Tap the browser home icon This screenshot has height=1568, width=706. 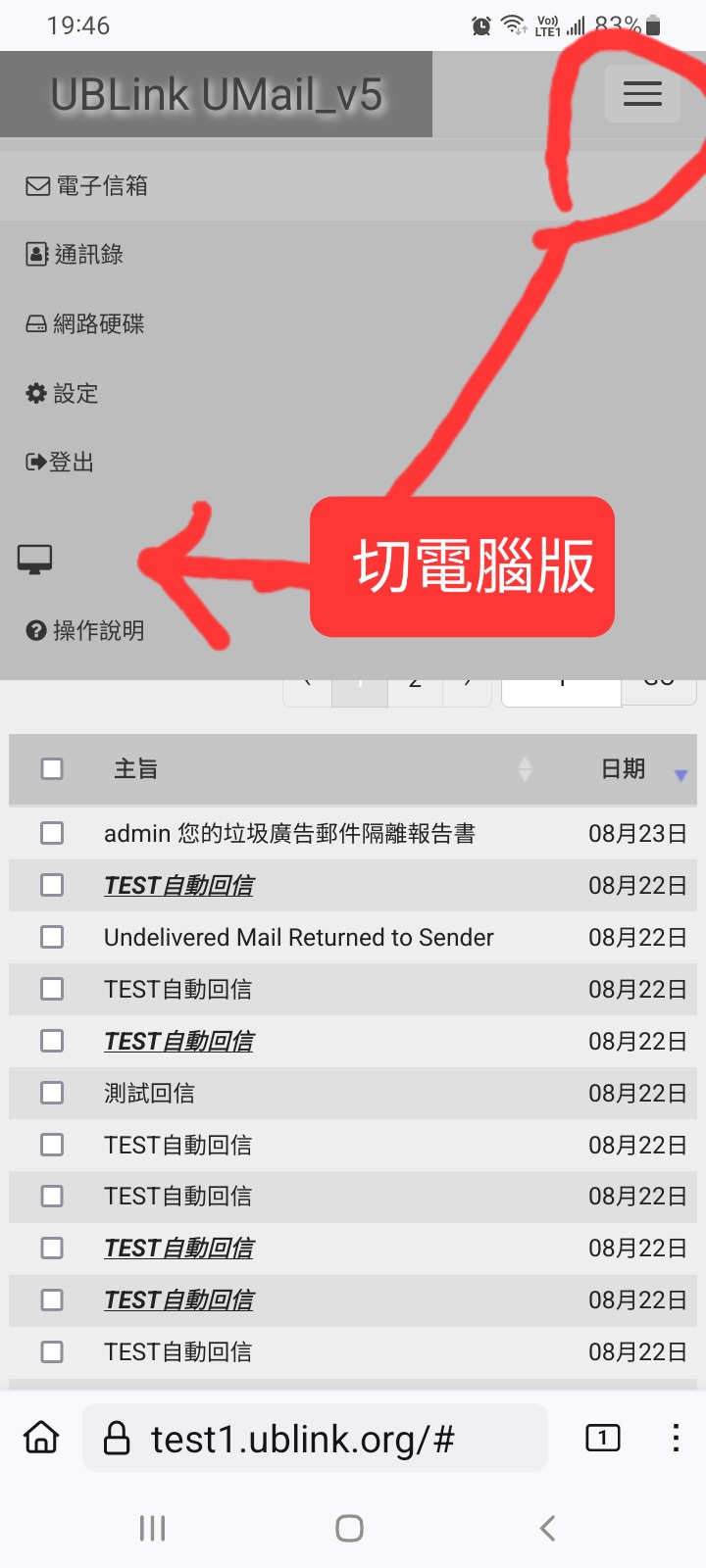pos(41,1438)
